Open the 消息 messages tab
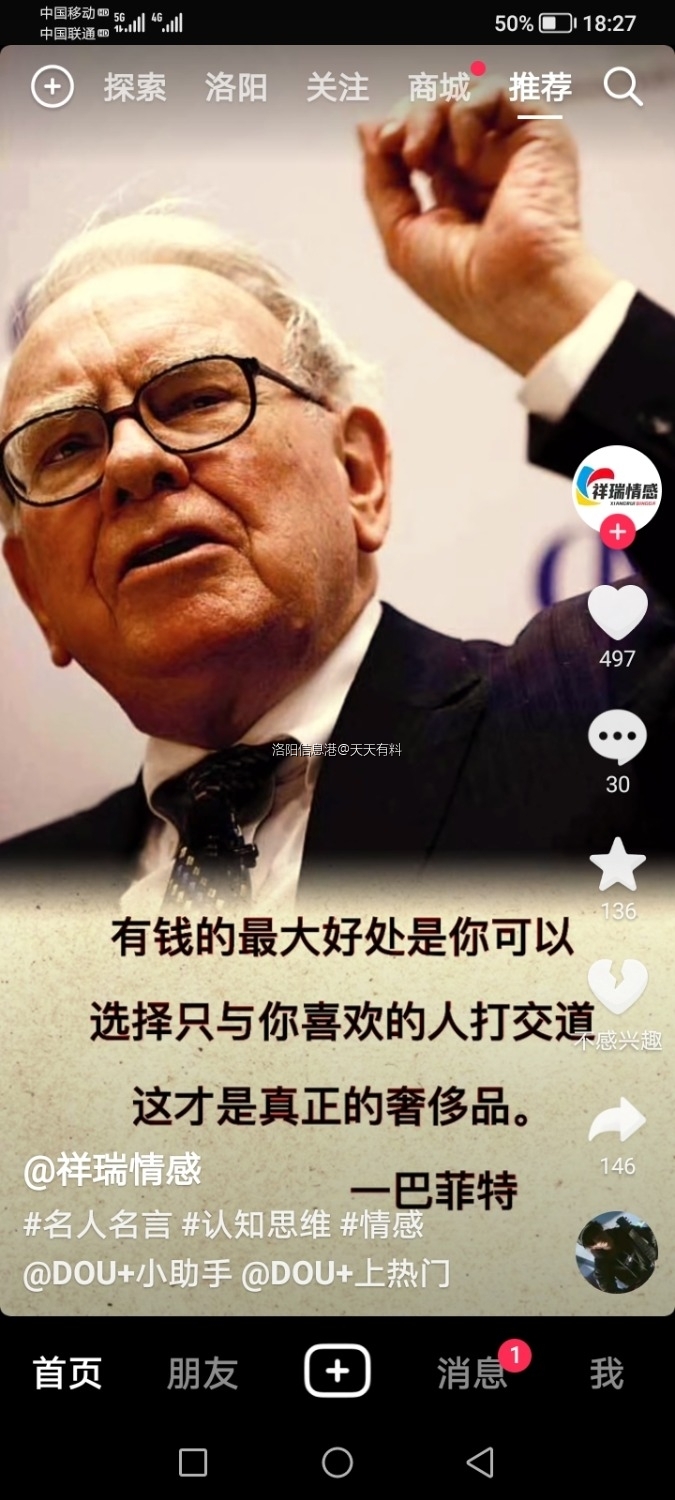This screenshot has width=675, height=1500. [472, 1373]
